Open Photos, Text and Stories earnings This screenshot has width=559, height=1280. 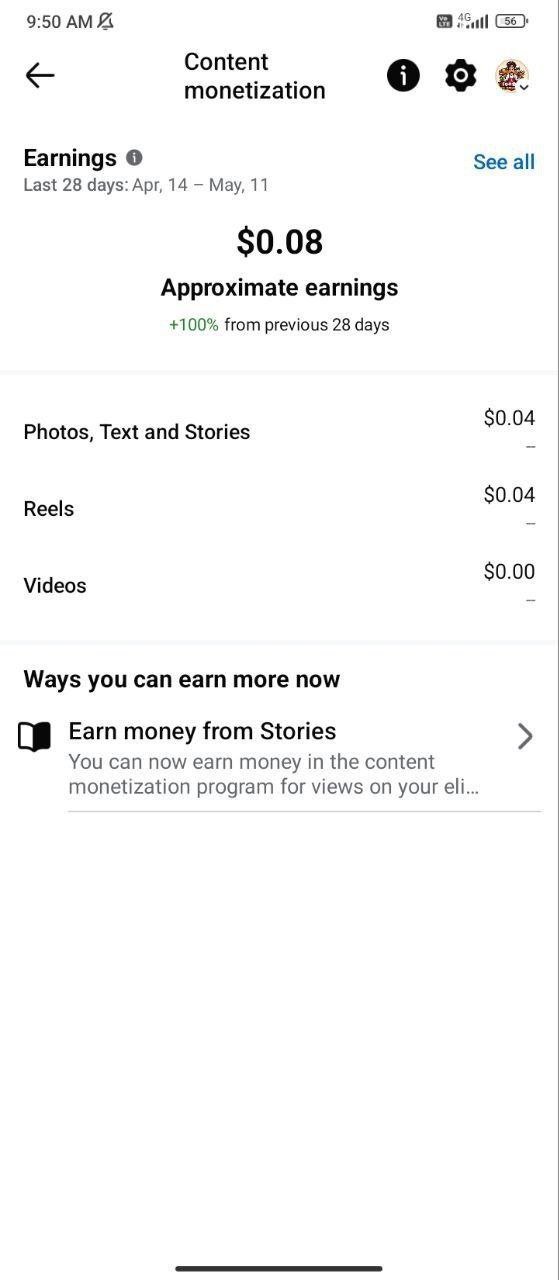[279, 432]
